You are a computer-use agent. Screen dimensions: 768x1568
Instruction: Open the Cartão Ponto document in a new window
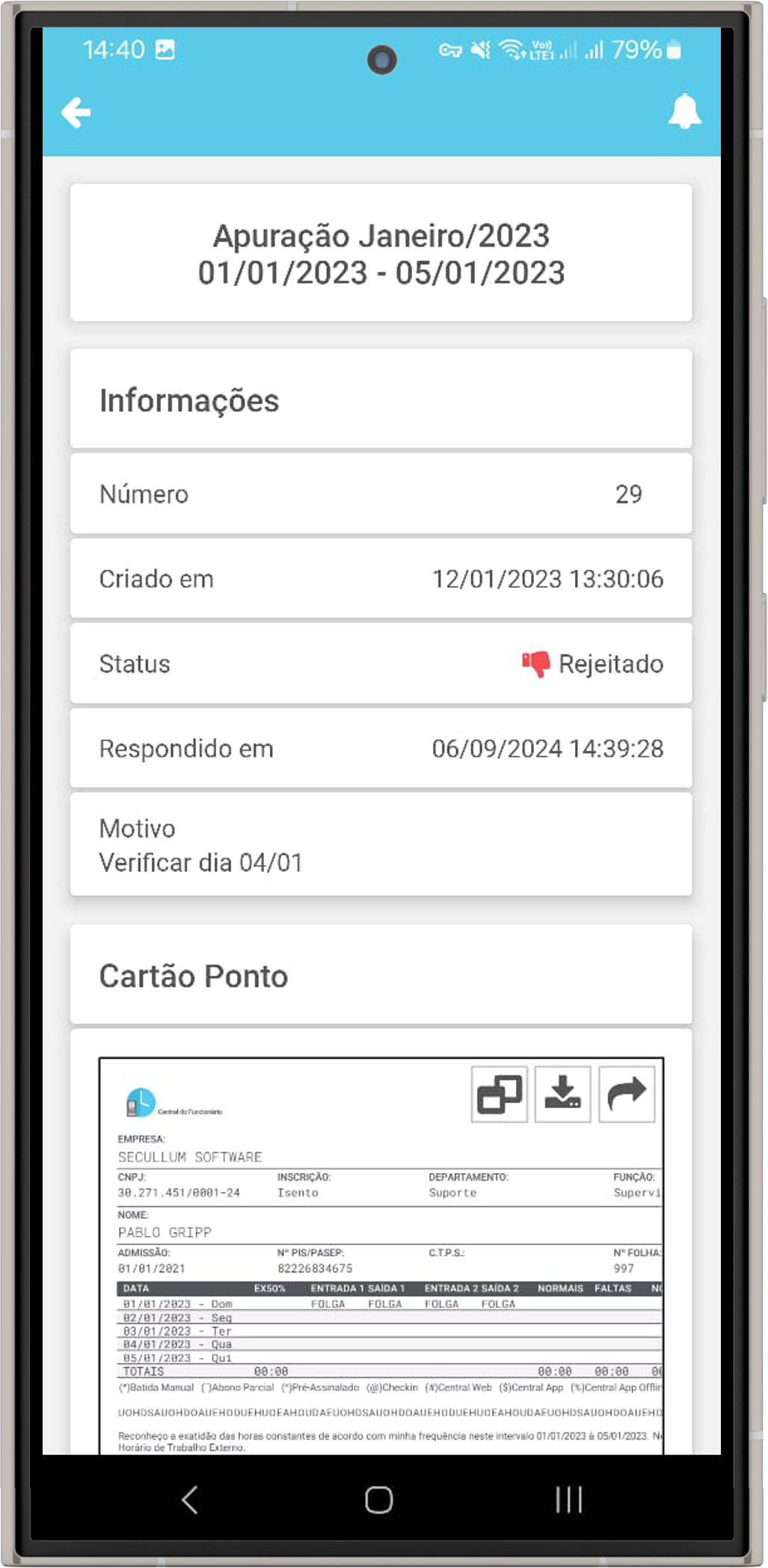click(500, 1095)
